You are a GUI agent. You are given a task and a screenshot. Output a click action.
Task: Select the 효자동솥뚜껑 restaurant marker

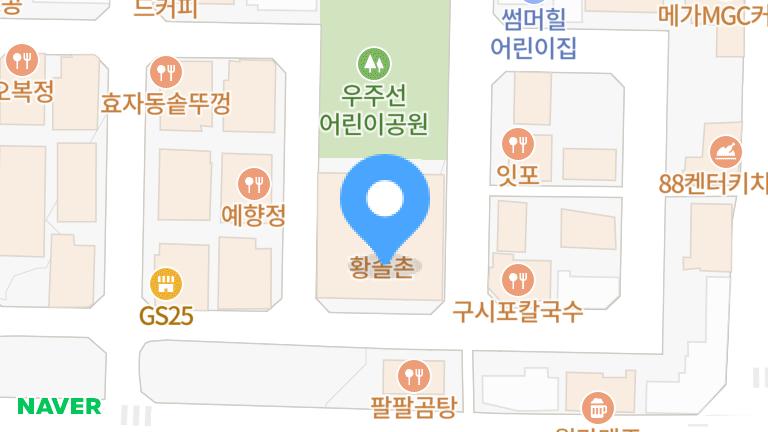pyautogui.click(x=167, y=71)
